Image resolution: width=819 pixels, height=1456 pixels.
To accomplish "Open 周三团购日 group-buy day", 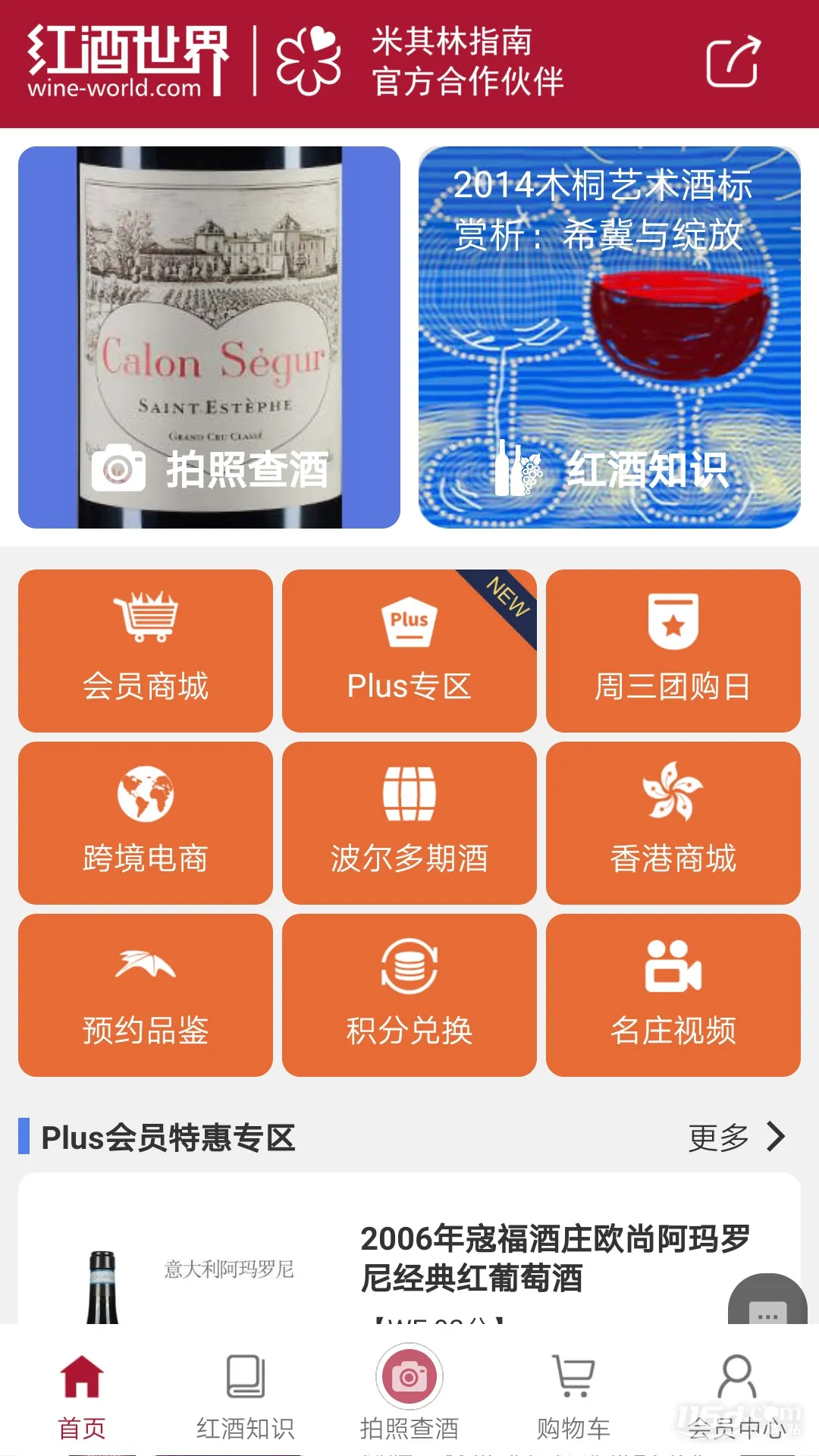I will [673, 651].
